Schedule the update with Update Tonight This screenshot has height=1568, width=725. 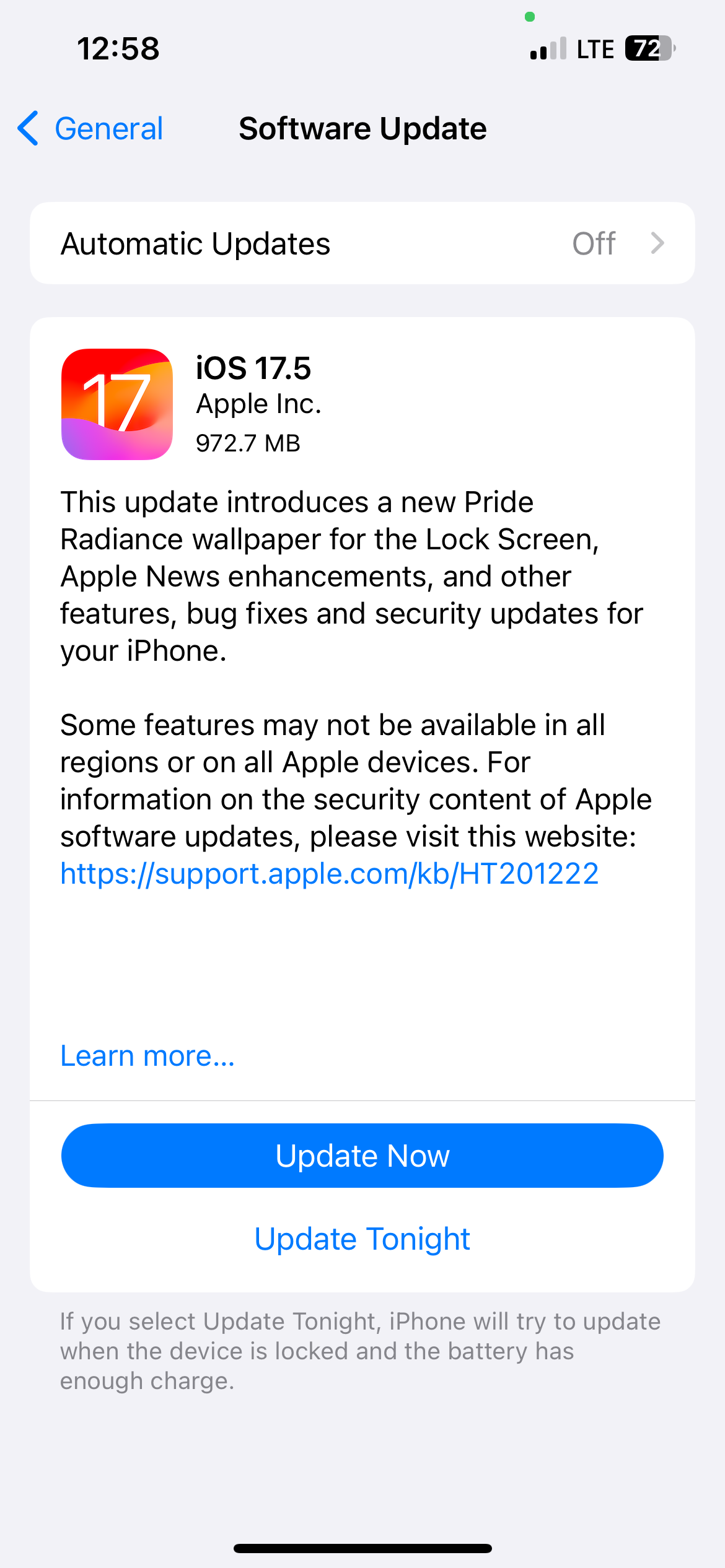click(x=362, y=1239)
